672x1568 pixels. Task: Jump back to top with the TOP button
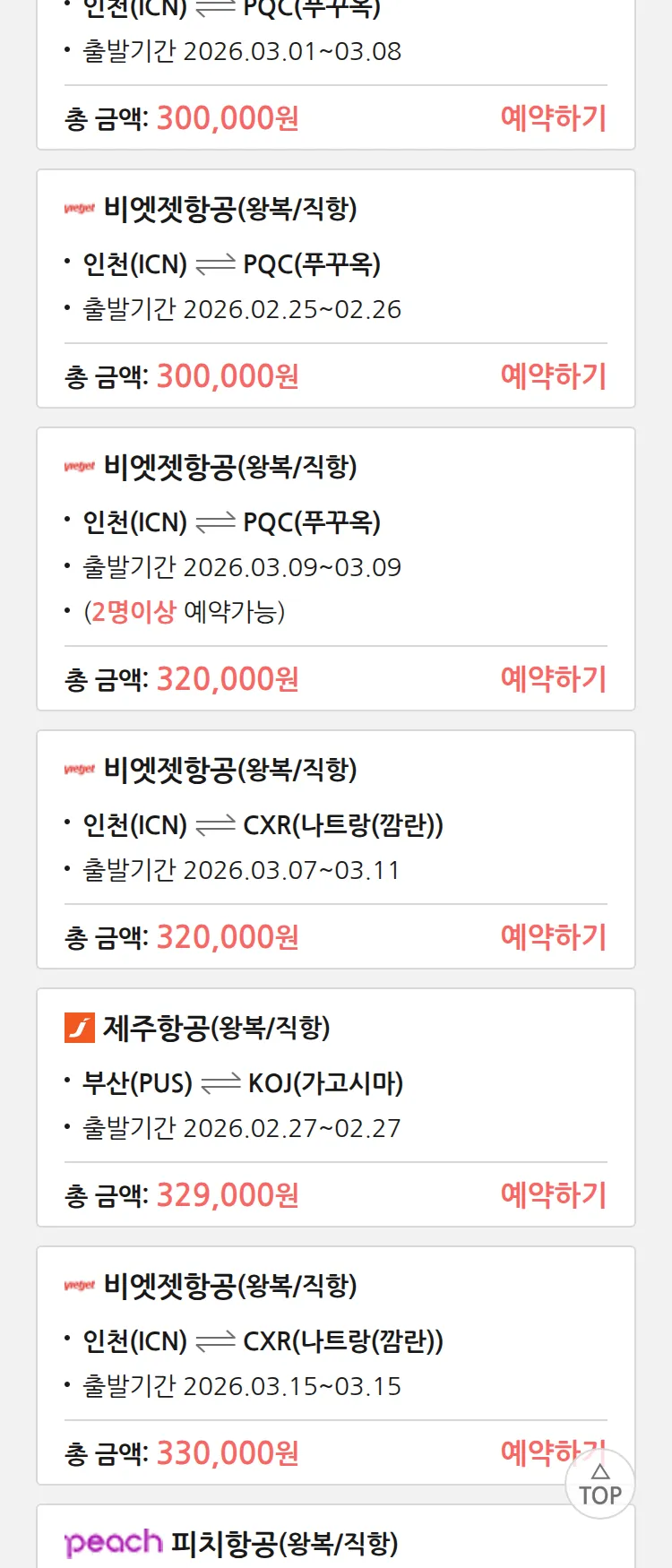click(600, 1486)
